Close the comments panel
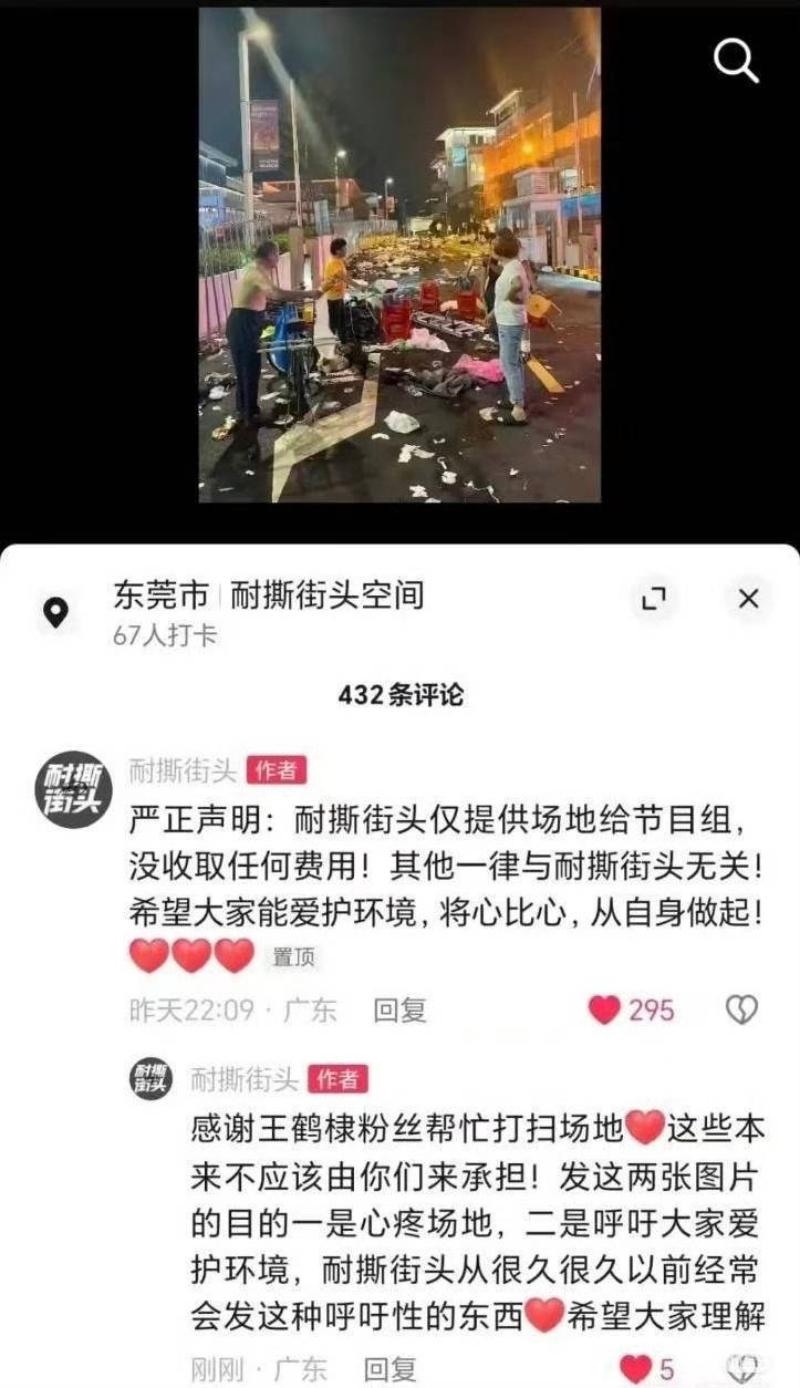The image size is (800, 1388). point(747,599)
